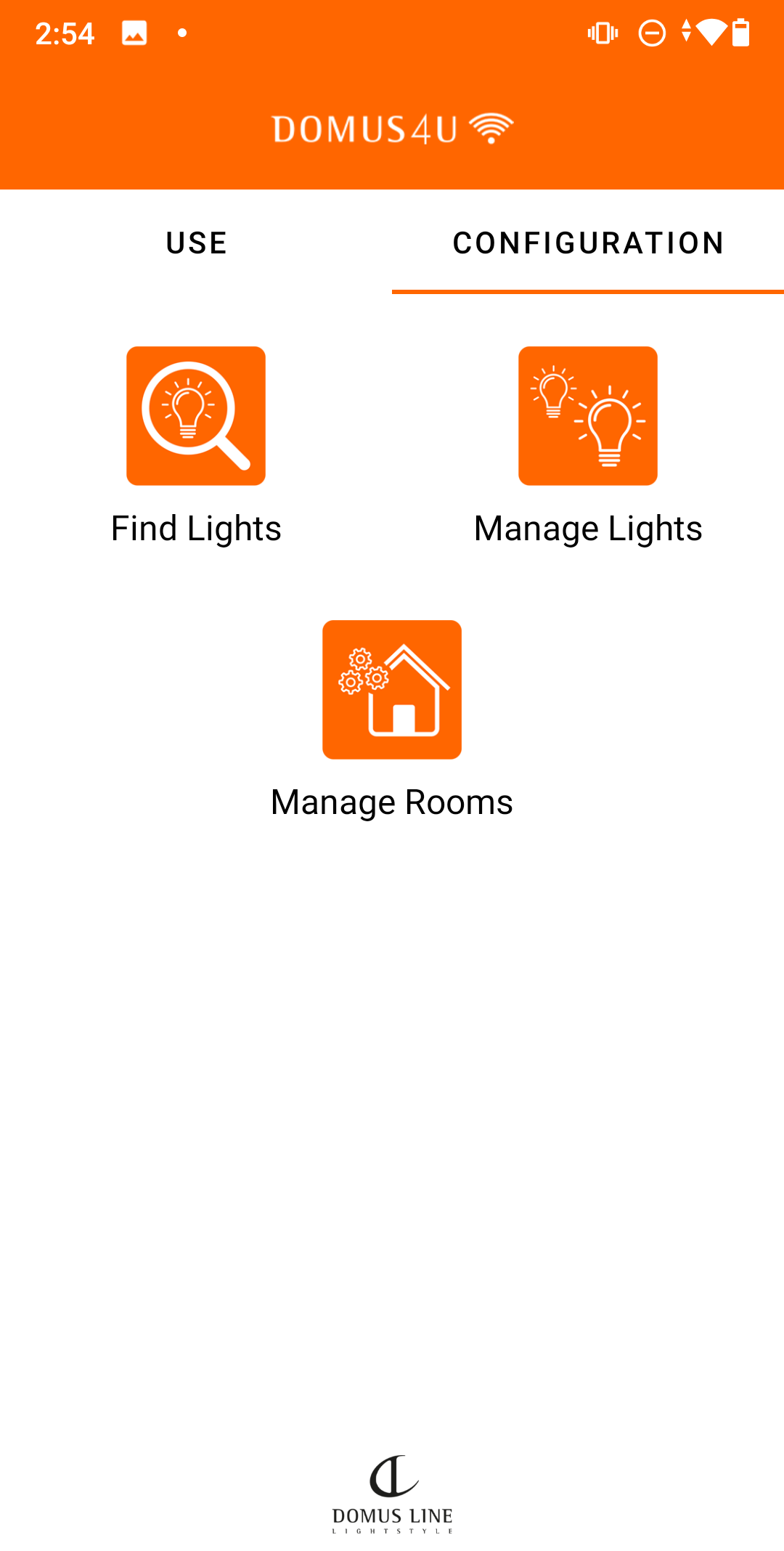Switch to the USE tab
Image resolution: width=784 pixels, height=1551 pixels.
point(196,243)
